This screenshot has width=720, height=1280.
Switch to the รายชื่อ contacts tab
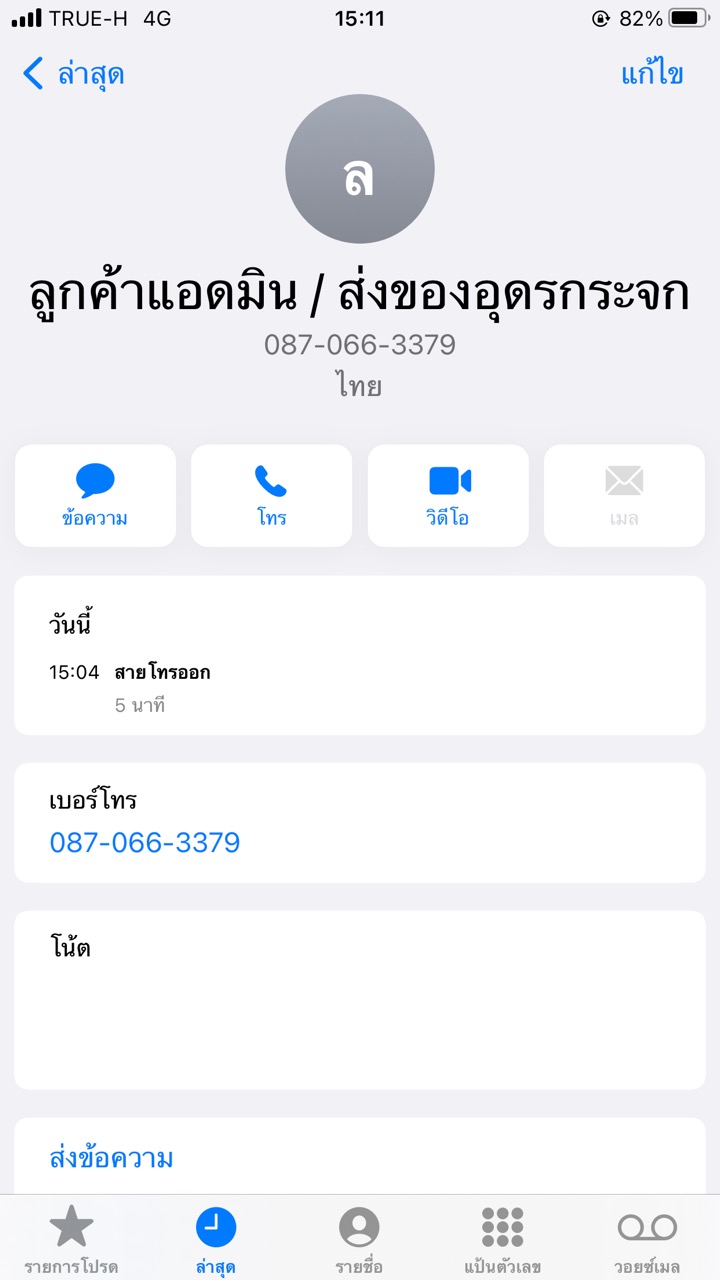point(359,1240)
